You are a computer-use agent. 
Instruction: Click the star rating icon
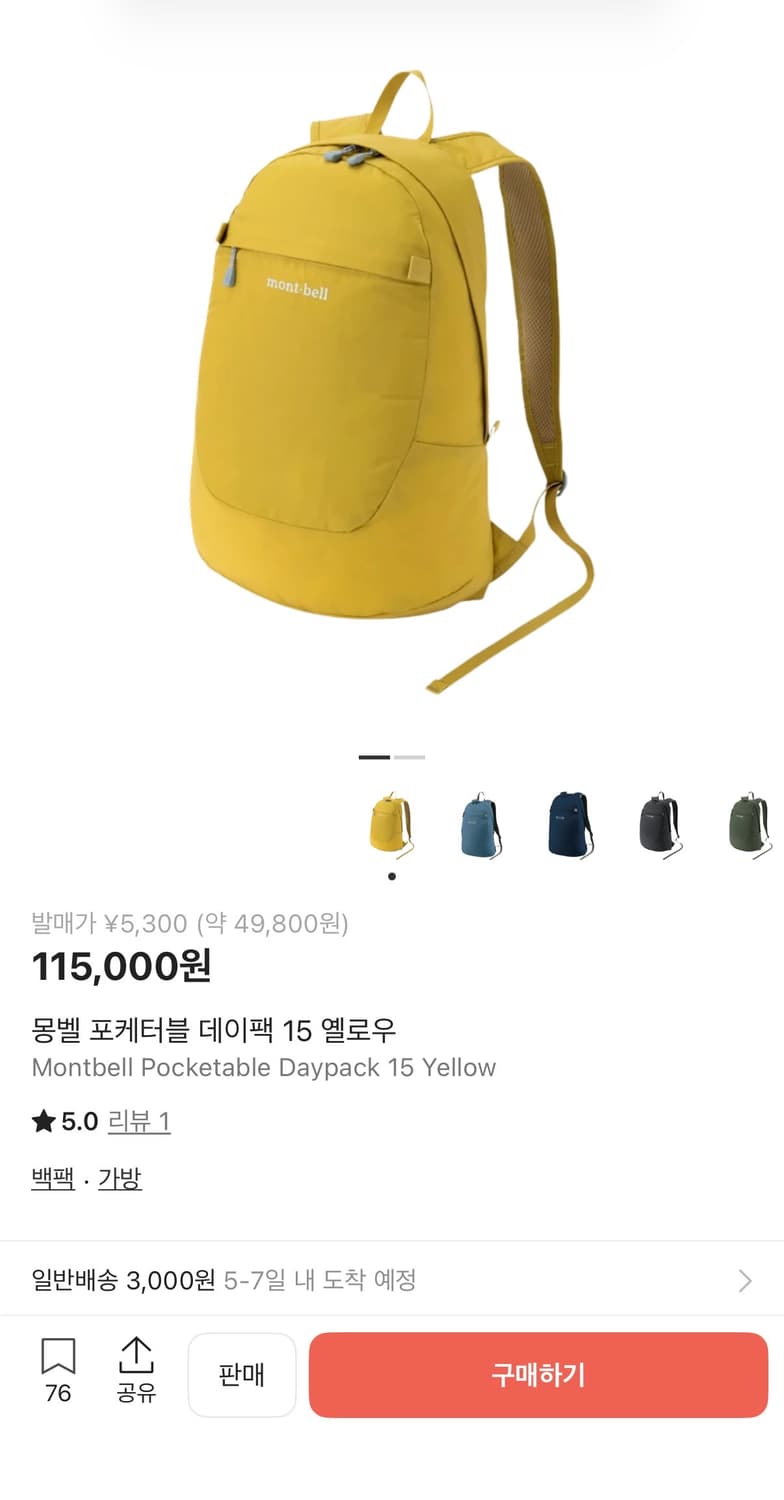(x=42, y=1121)
